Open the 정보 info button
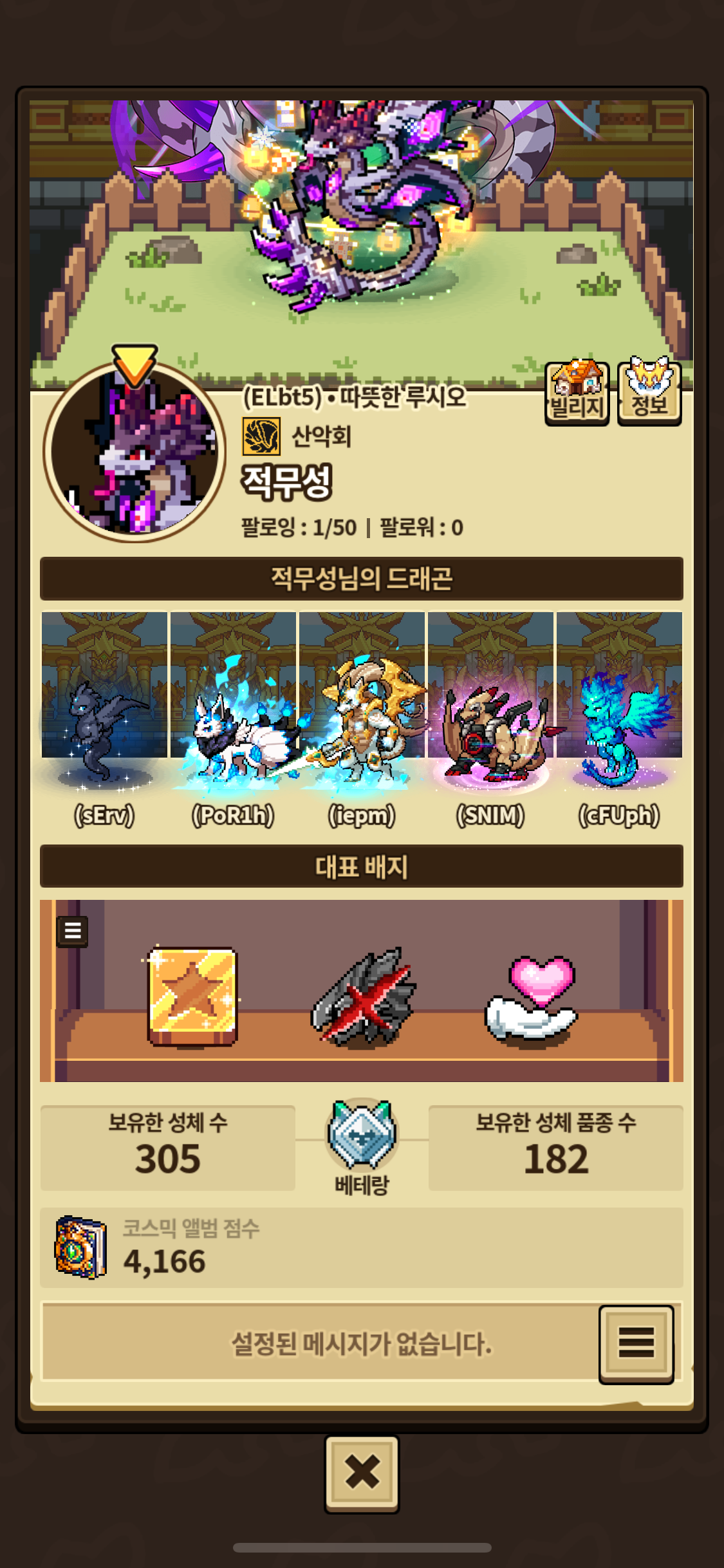 [x=649, y=392]
